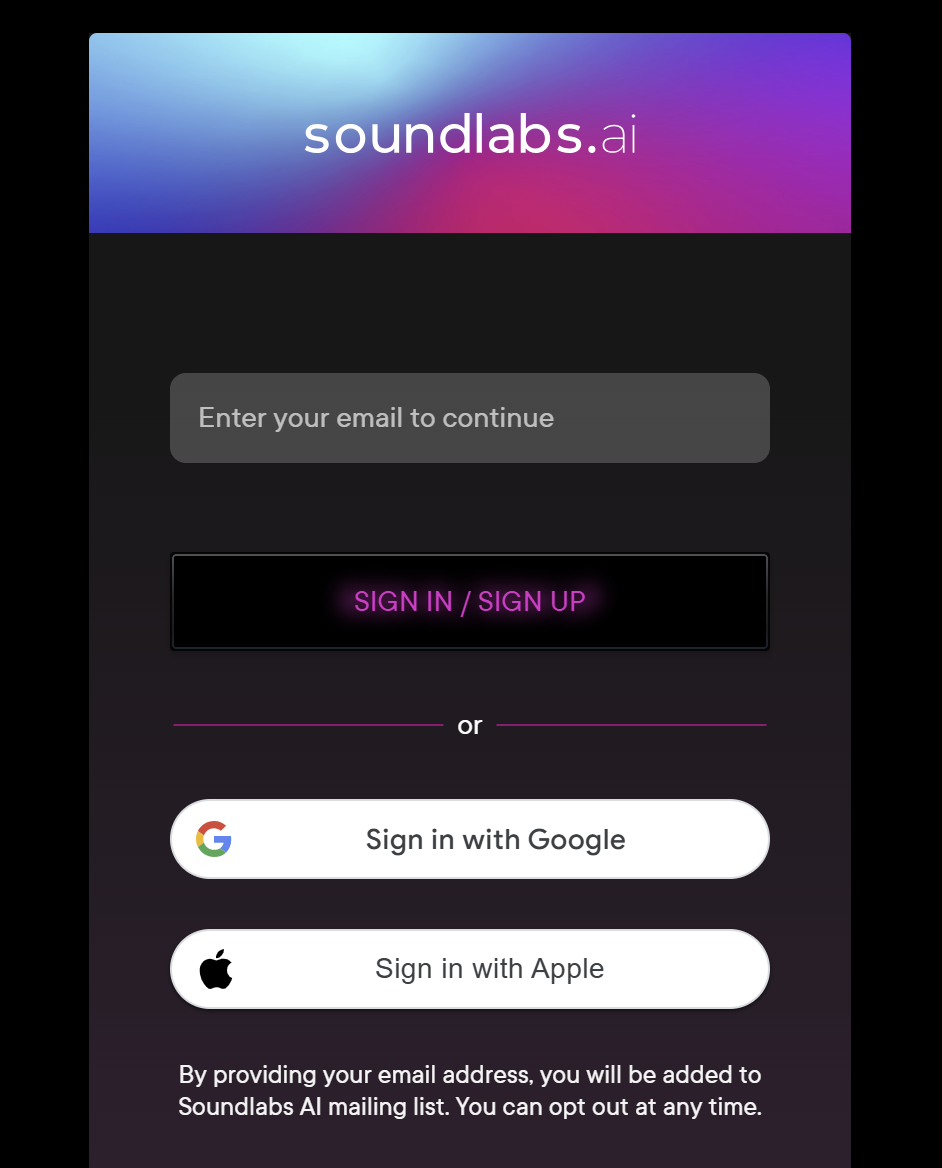Focus the email entry field
Viewport: 942px width, 1168px height.
(x=469, y=418)
